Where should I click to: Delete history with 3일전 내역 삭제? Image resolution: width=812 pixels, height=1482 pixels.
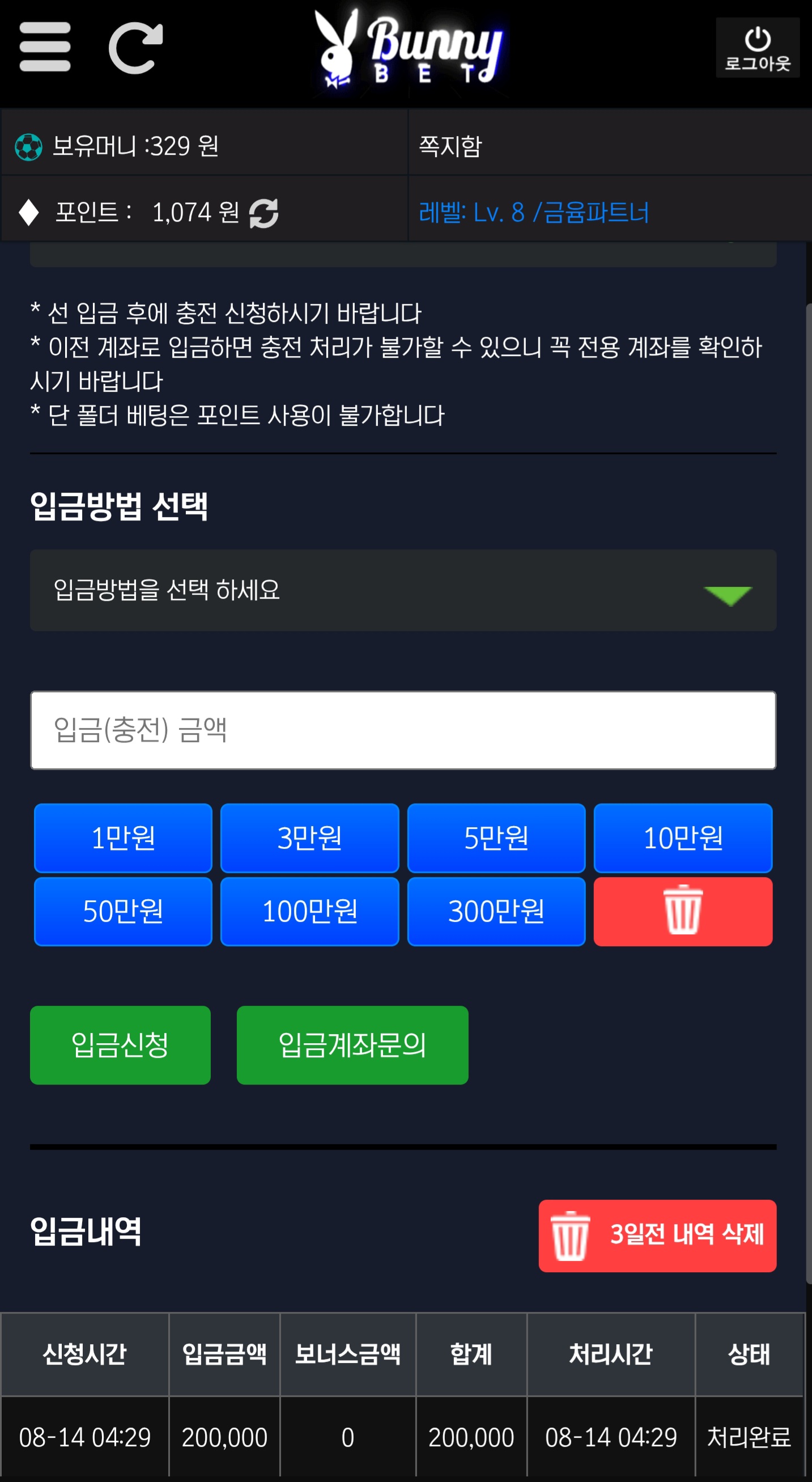point(657,1235)
